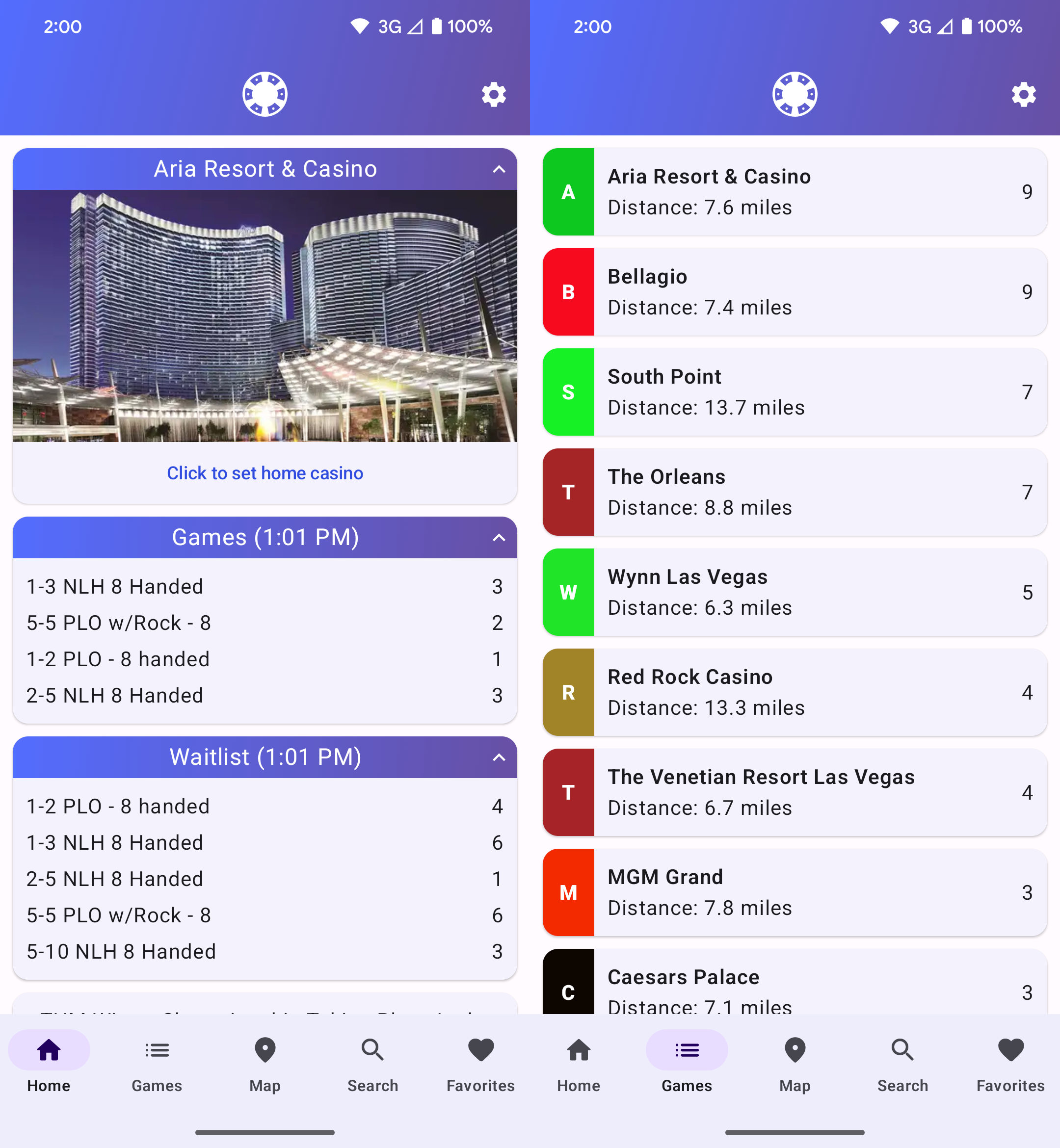Viewport: 1060px width, 1148px height.
Task: View Wynn Las Vegas games
Action: pyautogui.click(x=795, y=592)
